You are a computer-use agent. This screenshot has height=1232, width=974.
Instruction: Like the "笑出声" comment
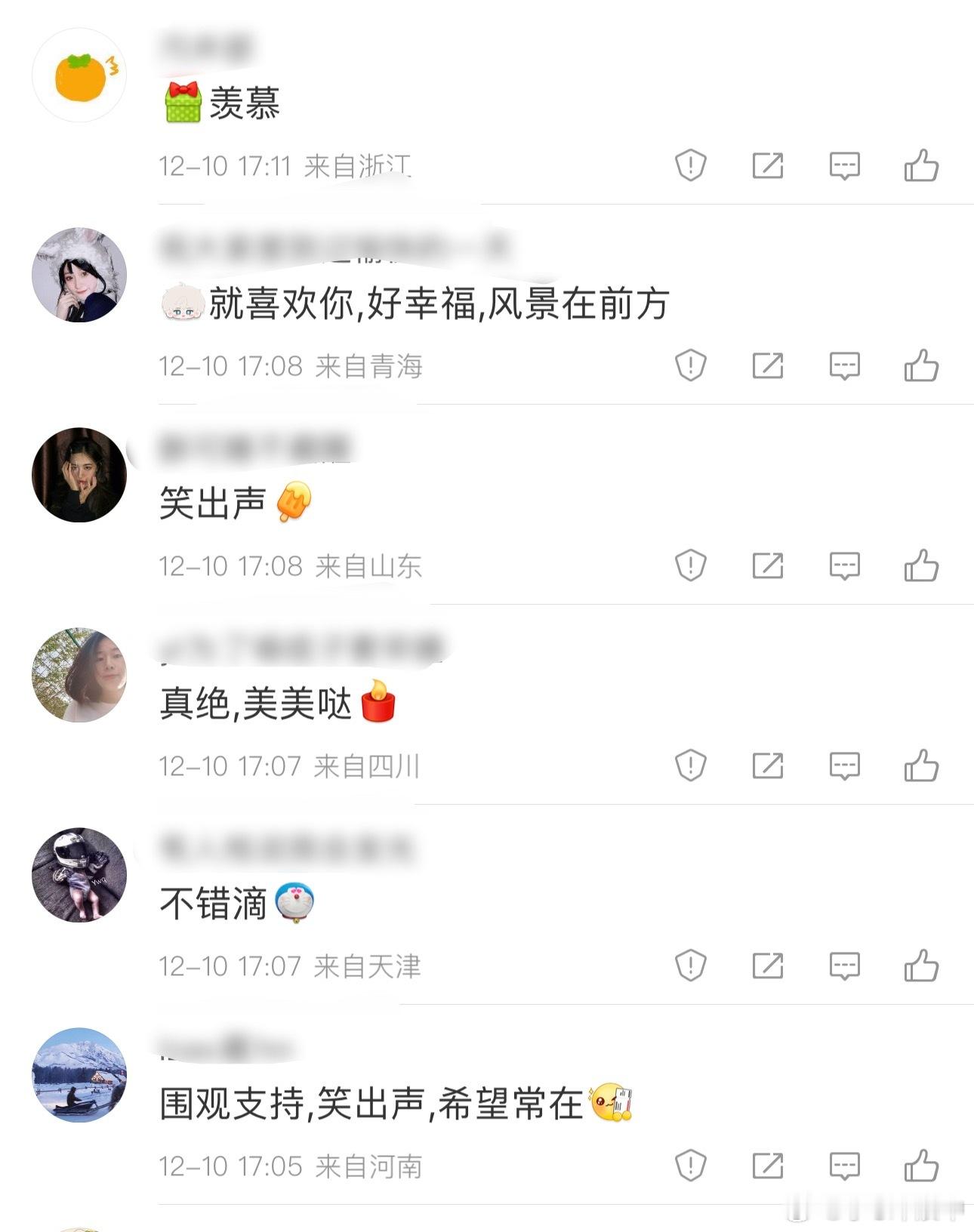point(923,566)
